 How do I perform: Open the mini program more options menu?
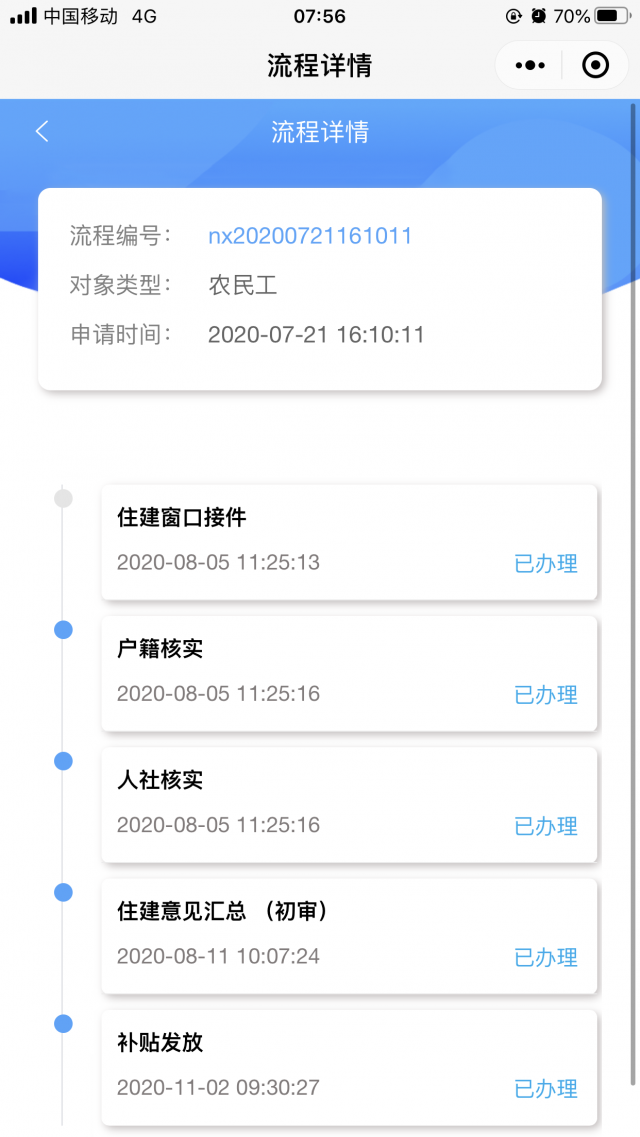[530, 66]
